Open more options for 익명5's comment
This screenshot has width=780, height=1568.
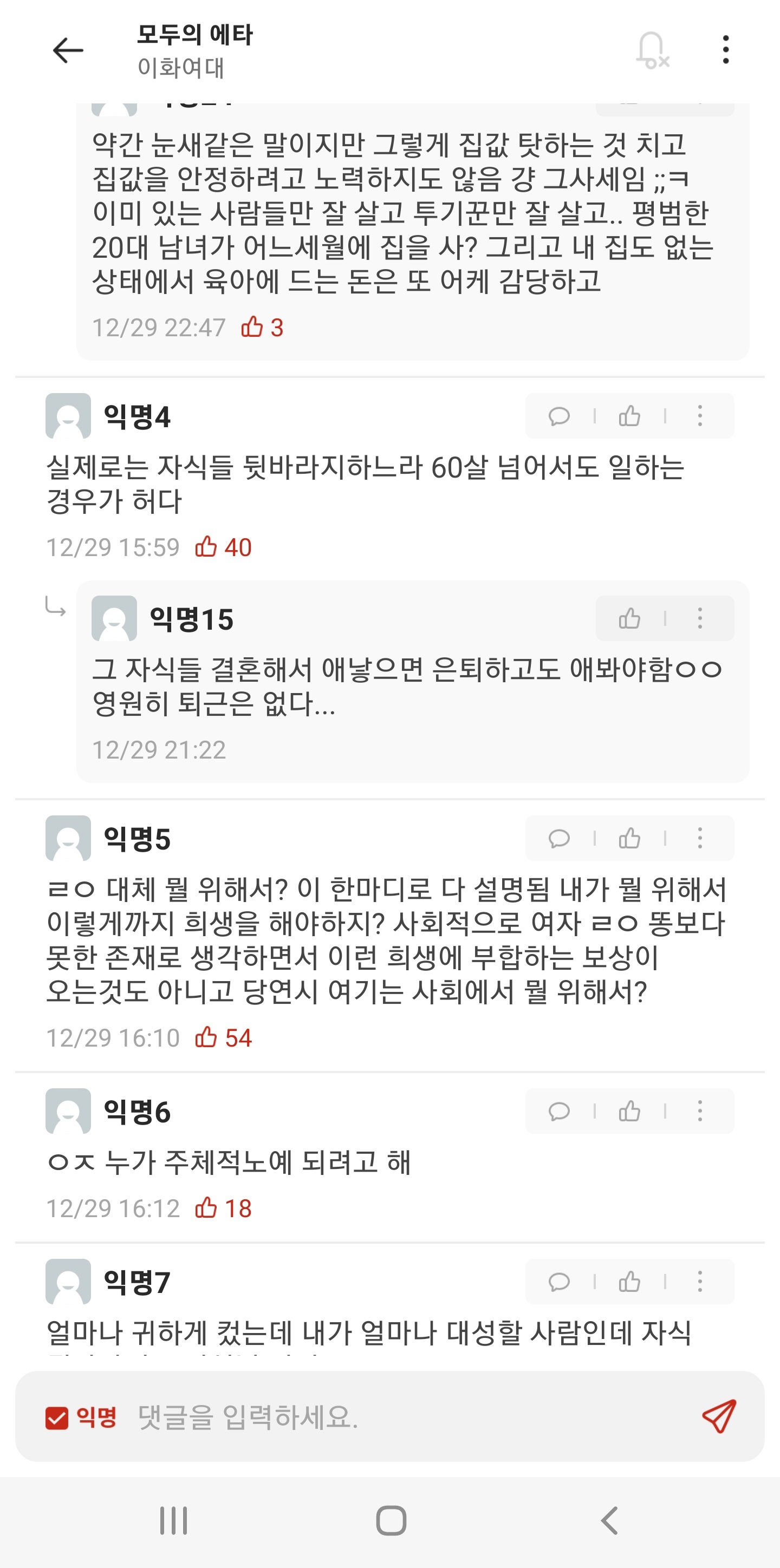(x=700, y=838)
